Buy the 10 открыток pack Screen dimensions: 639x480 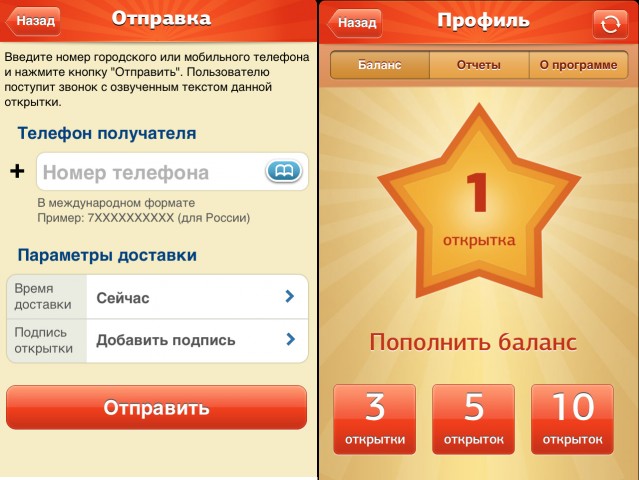pyautogui.click(x=573, y=419)
